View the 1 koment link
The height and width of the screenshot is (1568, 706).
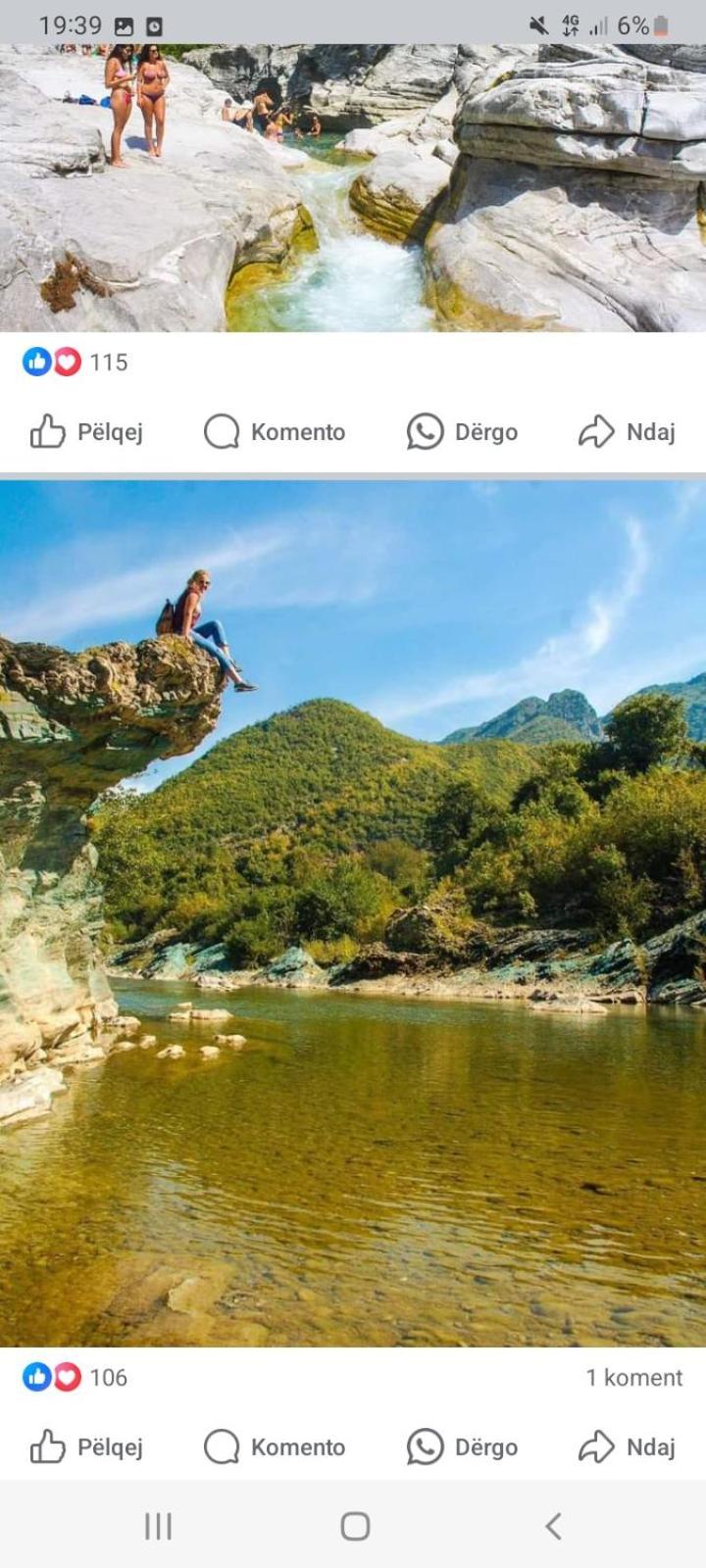pos(633,1378)
